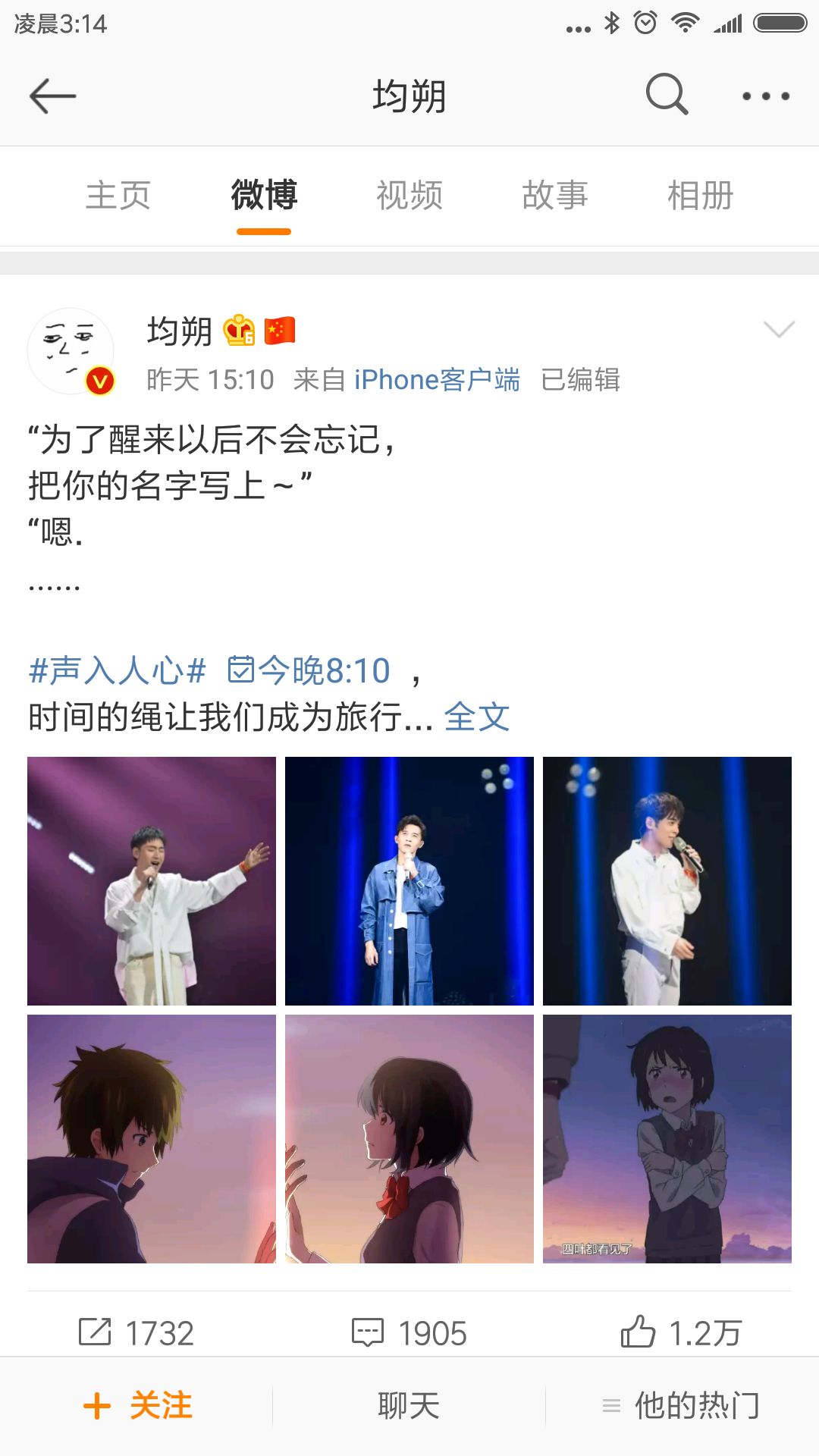
Task: Like the post with 1.2万 likes
Action: pyautogui.click(x=680, y=1332)
